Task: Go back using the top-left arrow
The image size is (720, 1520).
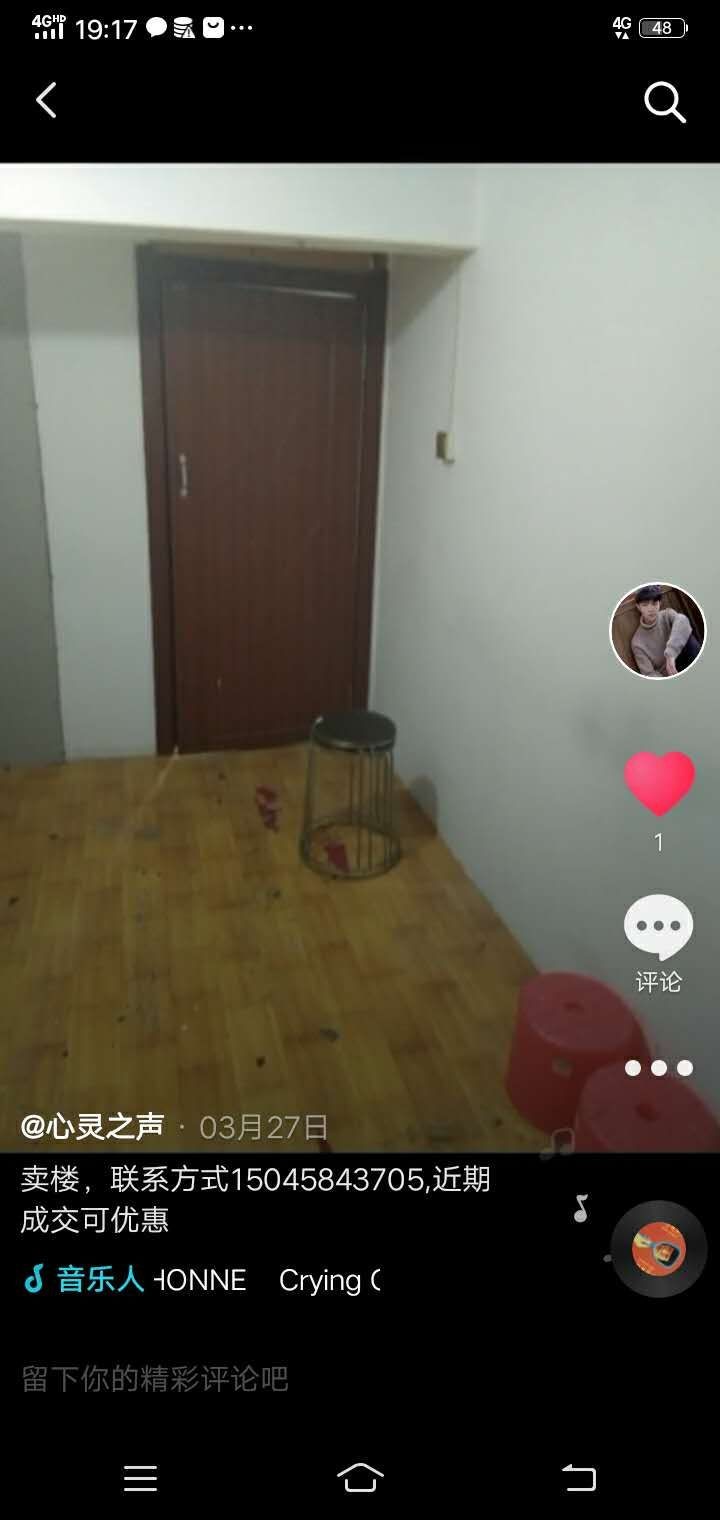Action: tap(46, 100)
